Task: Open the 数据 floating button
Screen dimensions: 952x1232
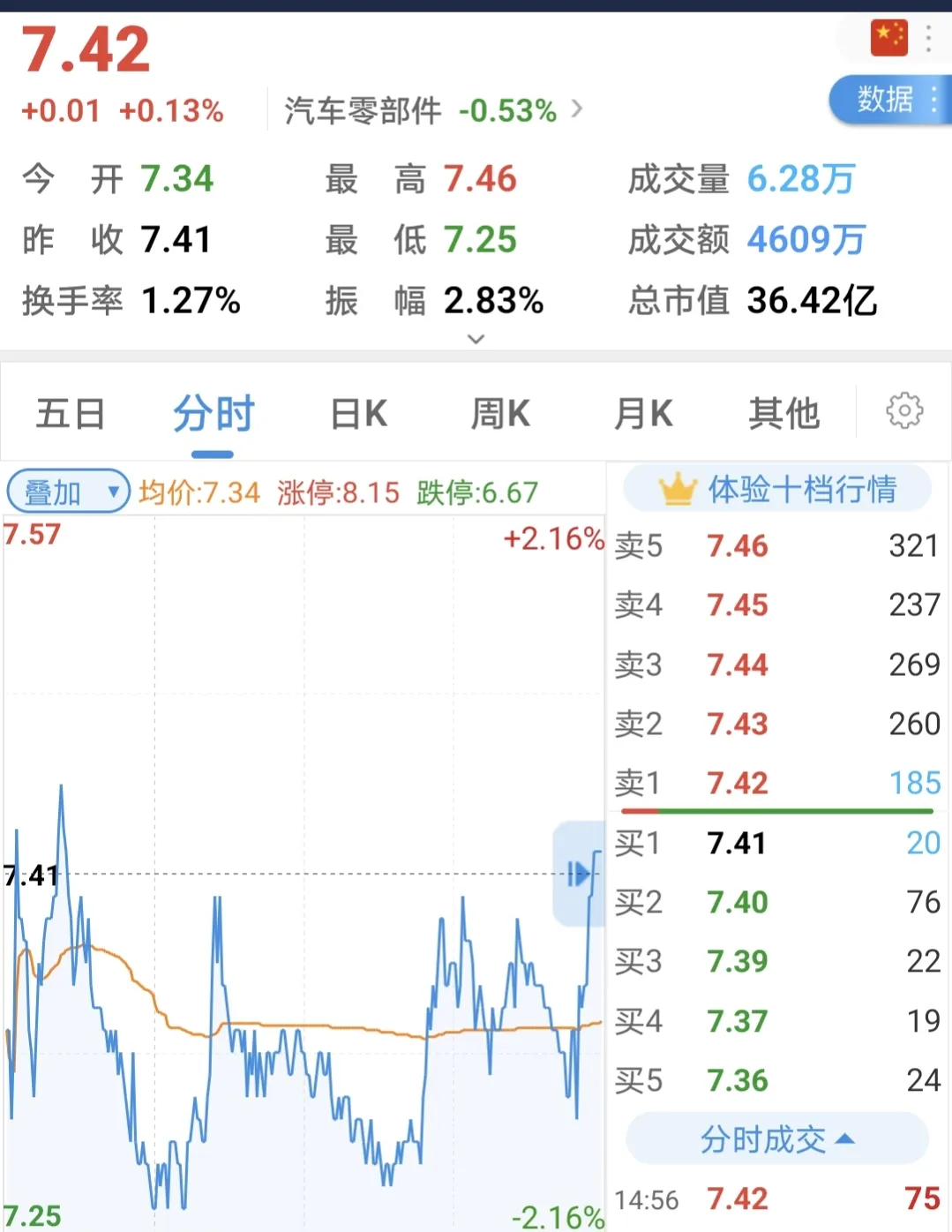Action: [887, 99]
